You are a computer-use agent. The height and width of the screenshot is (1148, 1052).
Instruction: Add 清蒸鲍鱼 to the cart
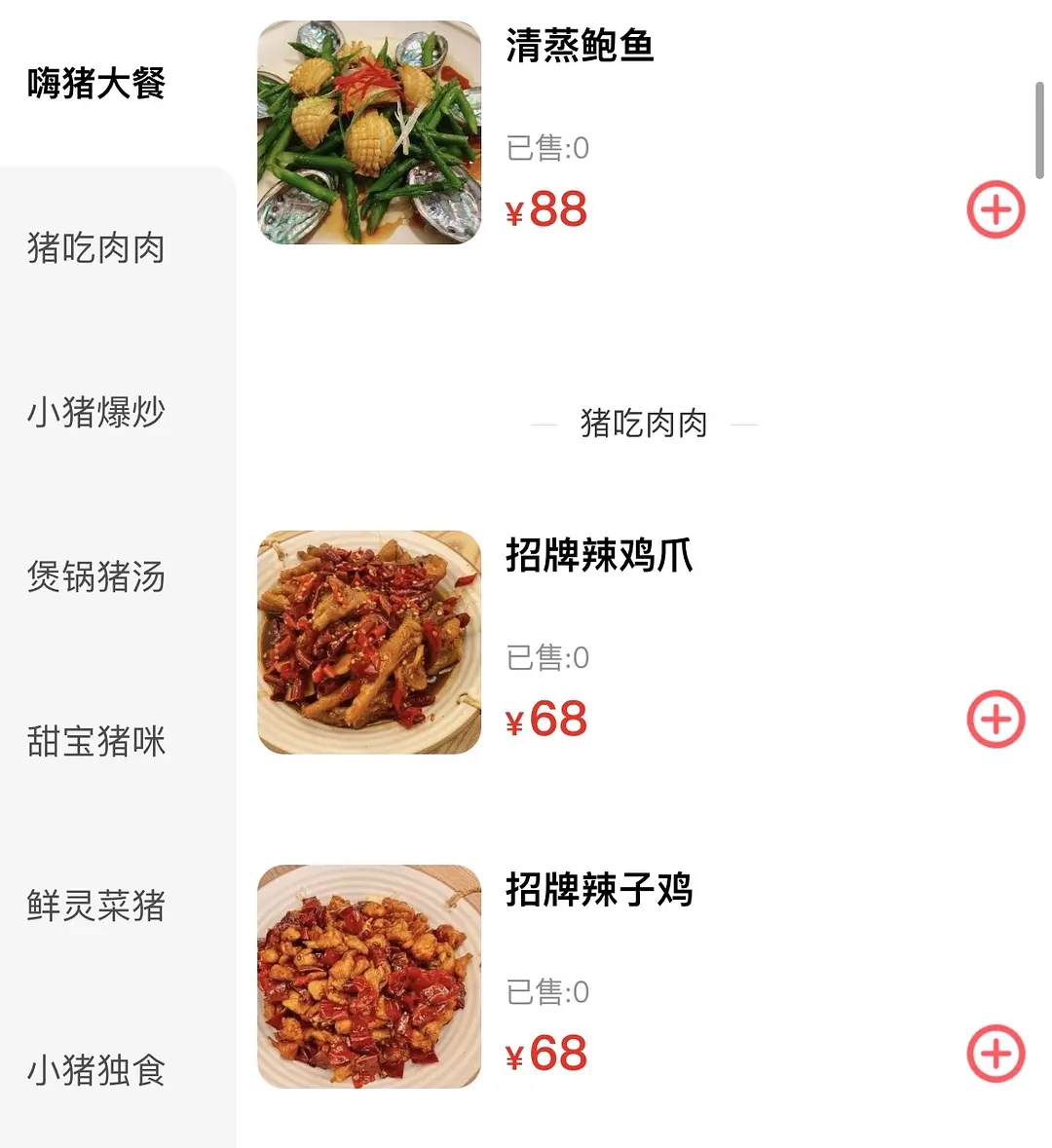coord(995,209)
